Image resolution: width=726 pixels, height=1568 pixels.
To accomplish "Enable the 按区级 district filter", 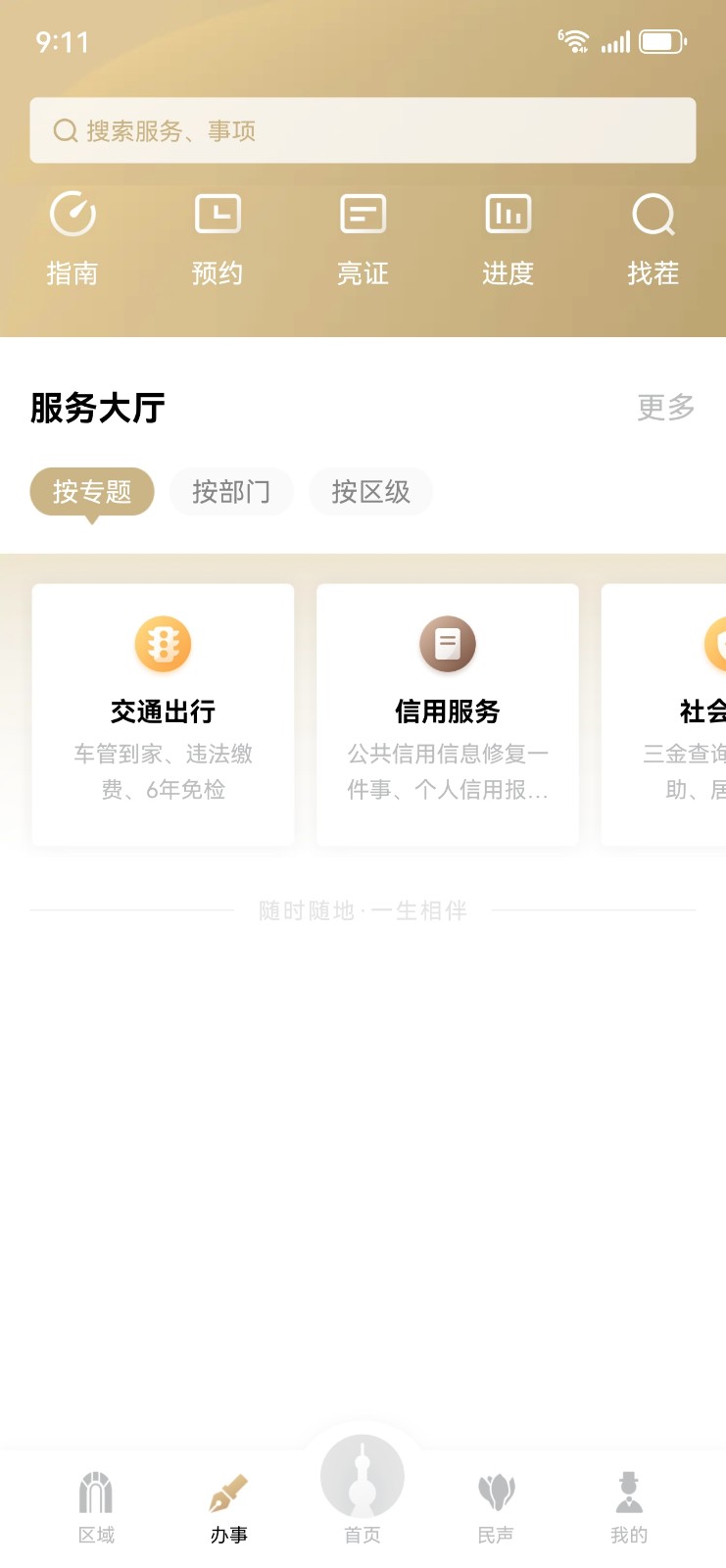I will (370, 491).
